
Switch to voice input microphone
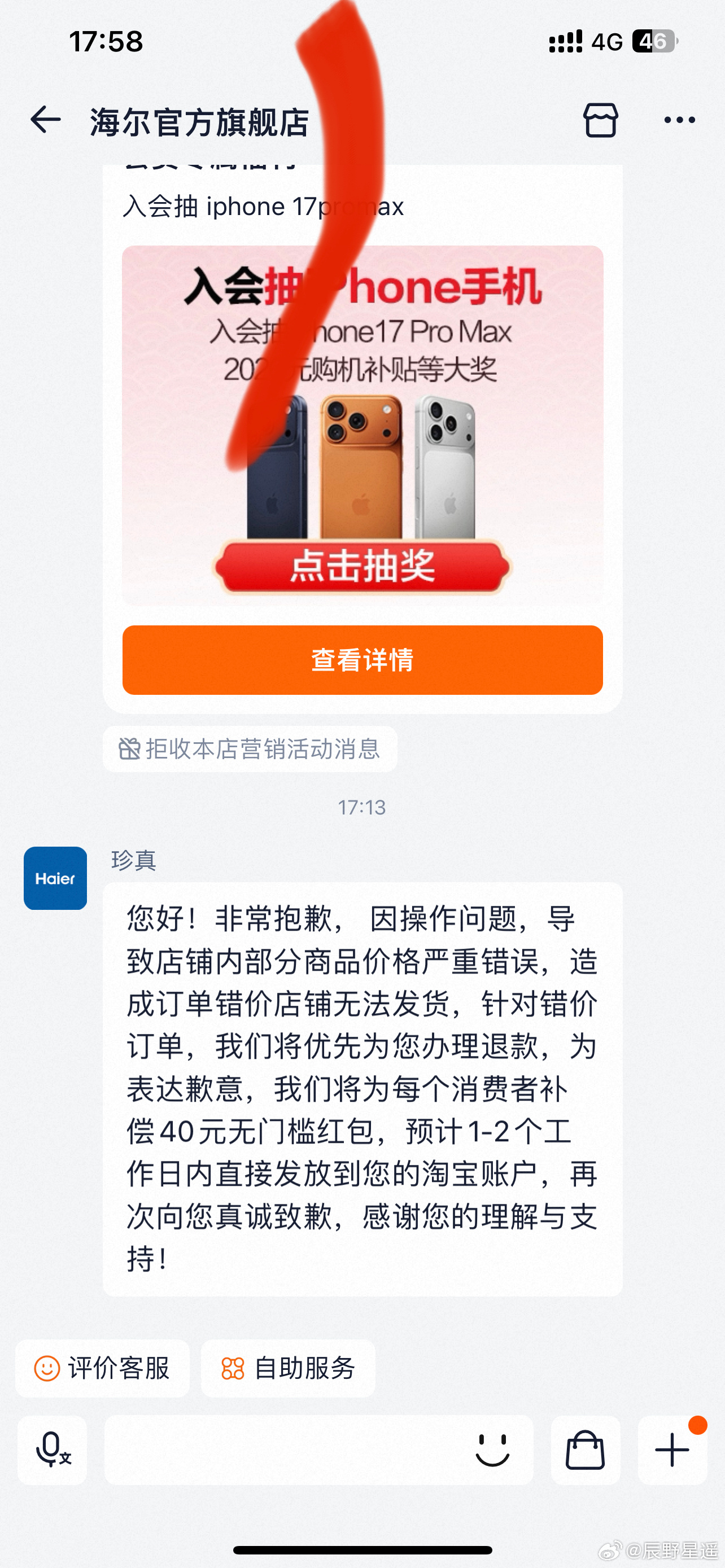(53, 1449)
